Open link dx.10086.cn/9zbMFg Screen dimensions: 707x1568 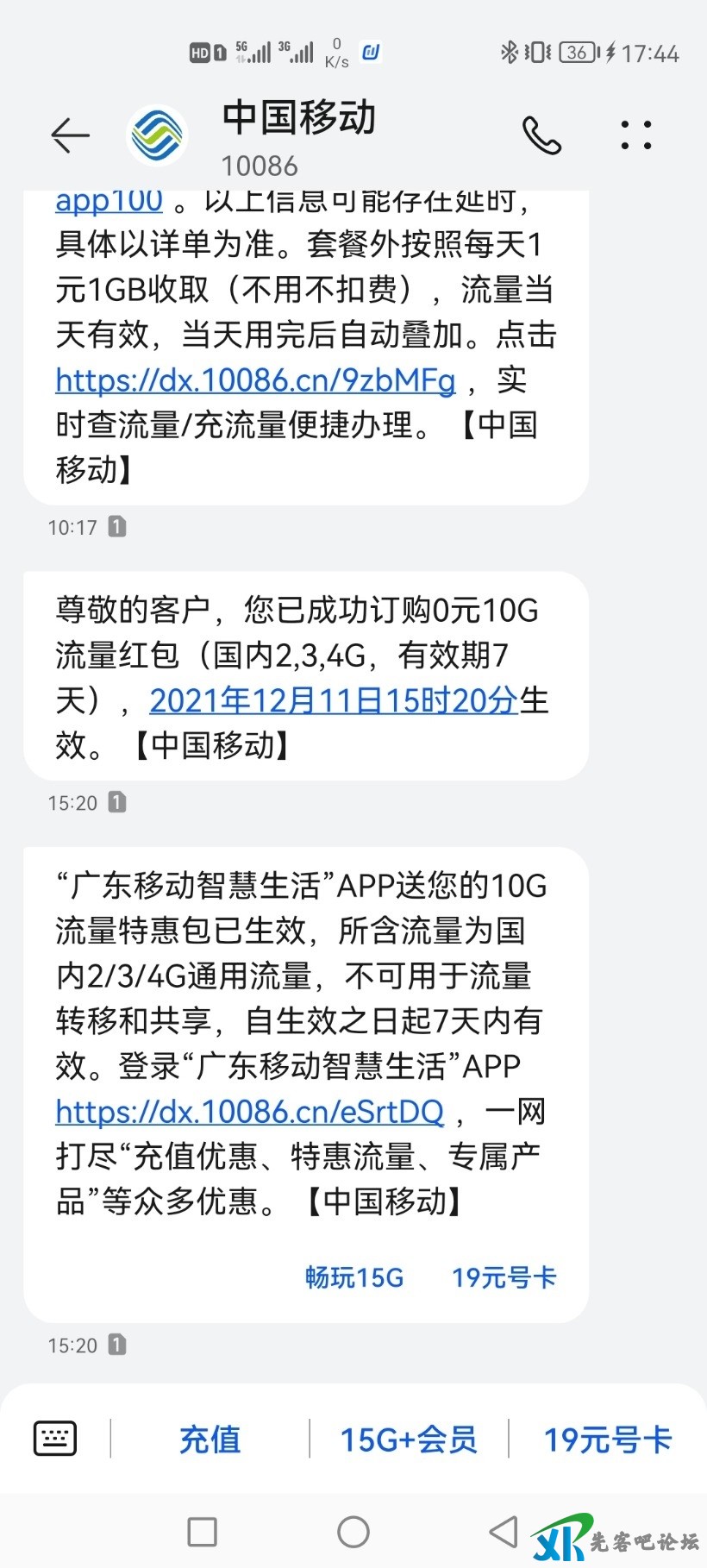255,380
